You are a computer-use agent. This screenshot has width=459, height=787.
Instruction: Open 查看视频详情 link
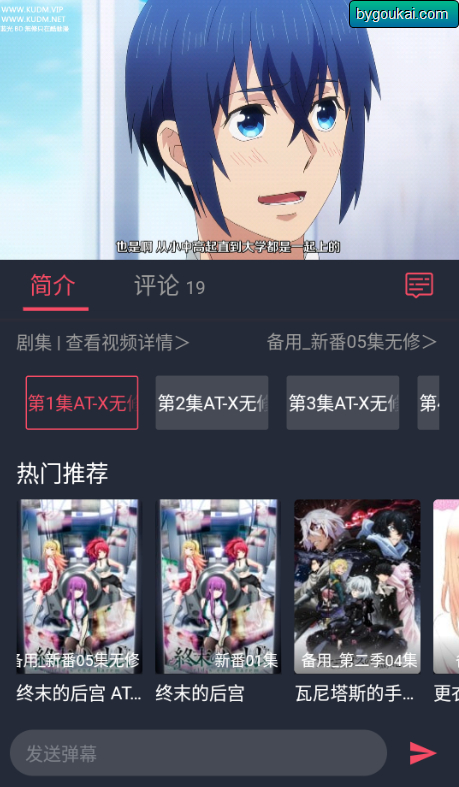(x=127, y=343)
